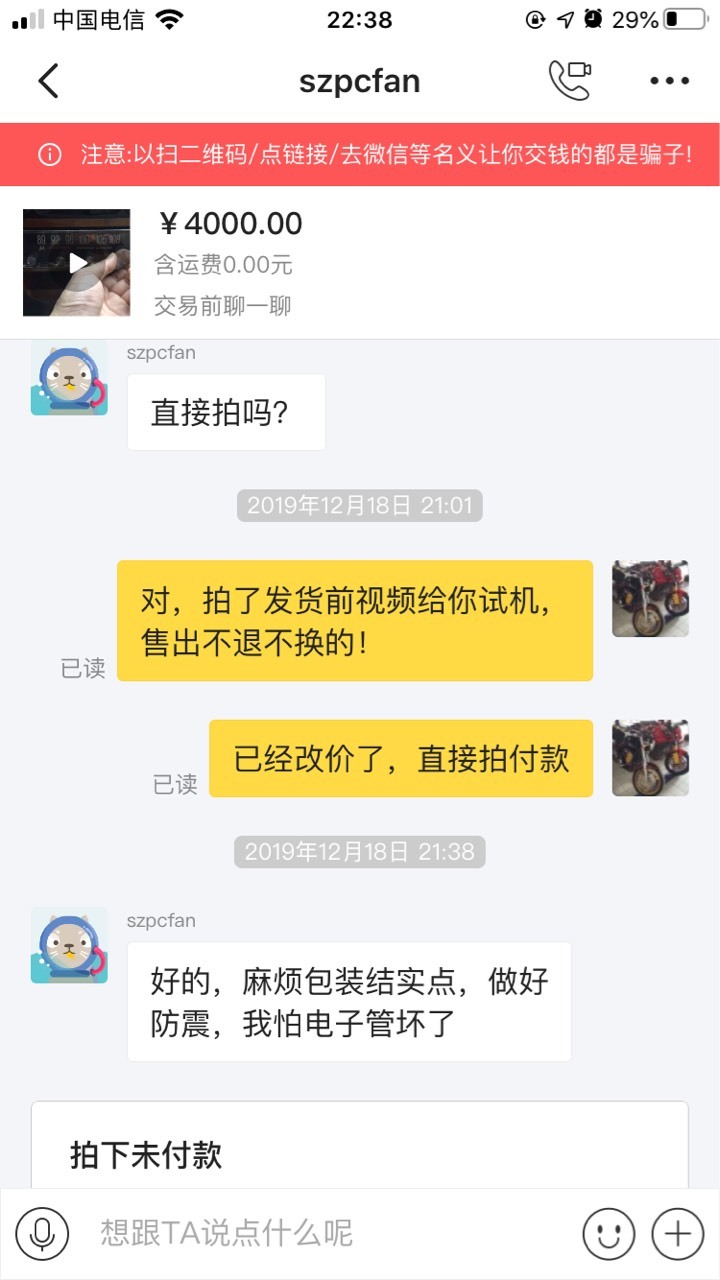Start a voice or video call
The width and height of the screenshot is (720, 1280).
click(x=570, y=81)
